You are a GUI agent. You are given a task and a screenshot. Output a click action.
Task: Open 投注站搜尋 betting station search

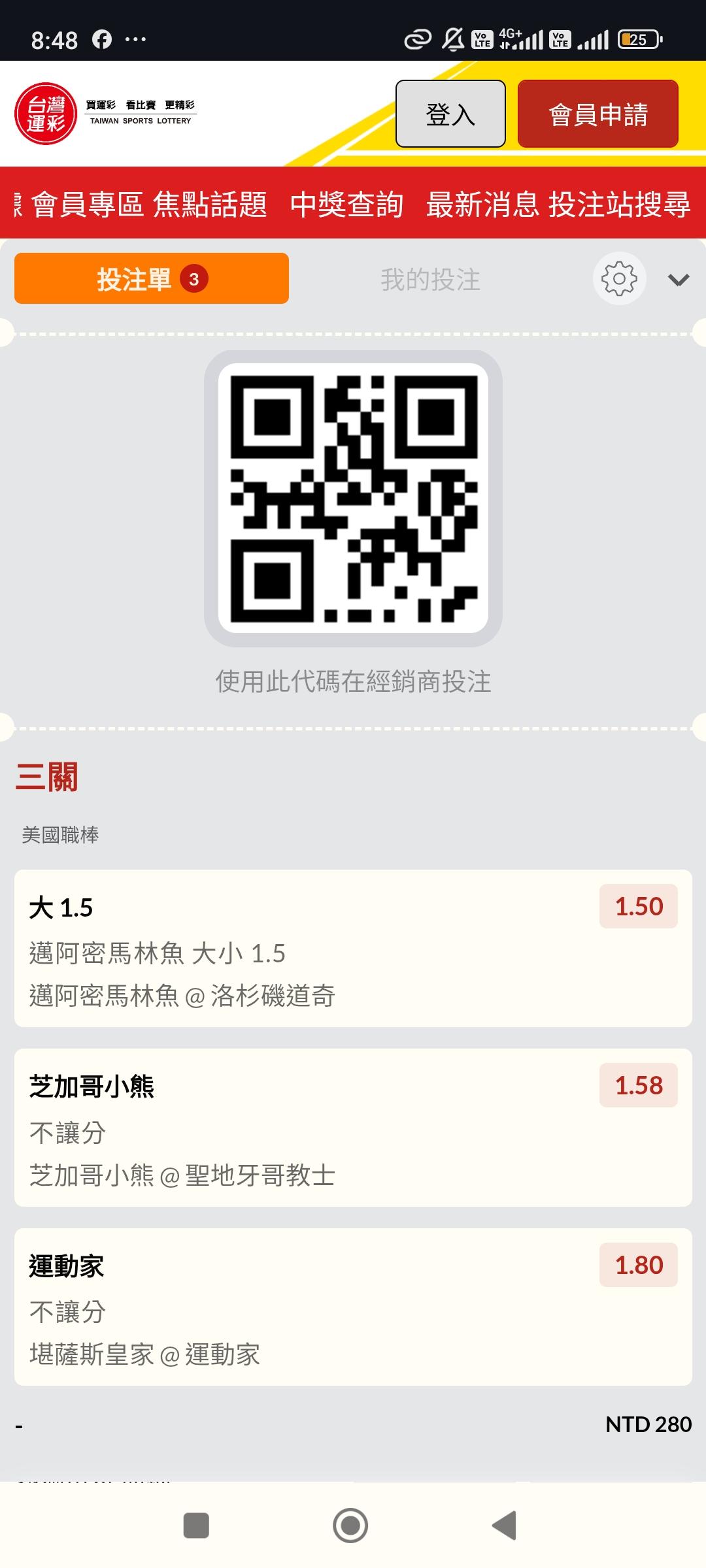coord(619,204)
